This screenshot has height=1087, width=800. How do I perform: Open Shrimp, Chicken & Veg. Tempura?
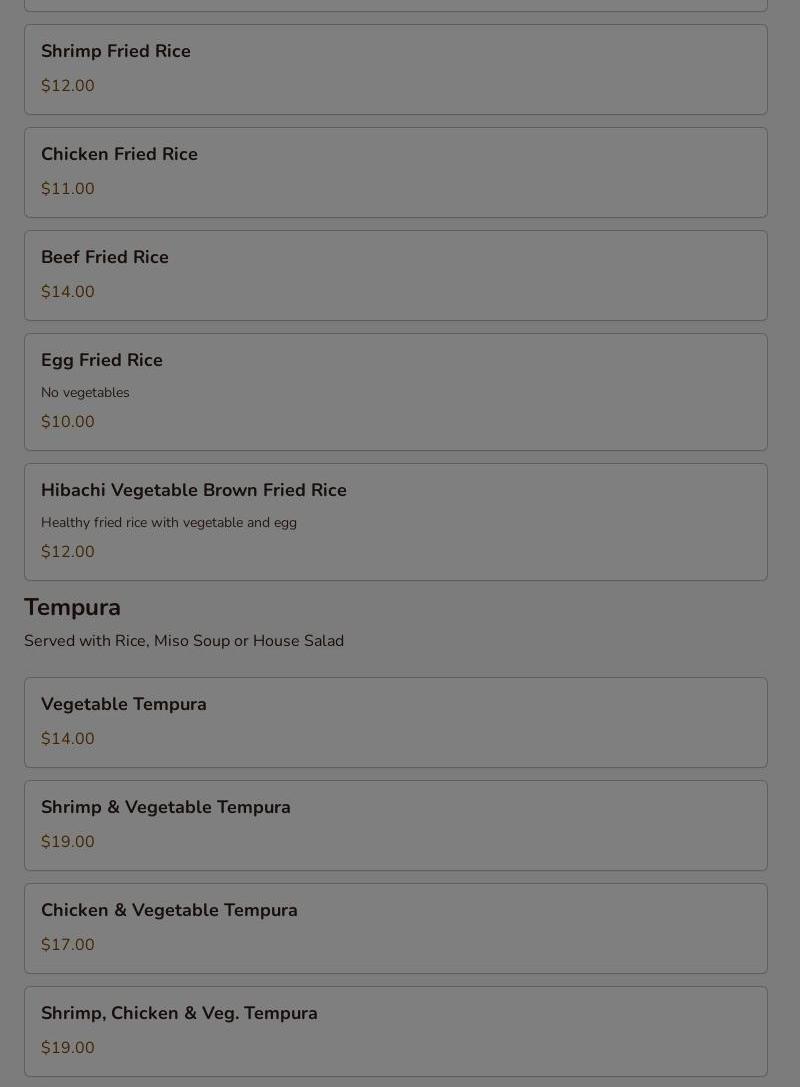[x=396, y=1032]
